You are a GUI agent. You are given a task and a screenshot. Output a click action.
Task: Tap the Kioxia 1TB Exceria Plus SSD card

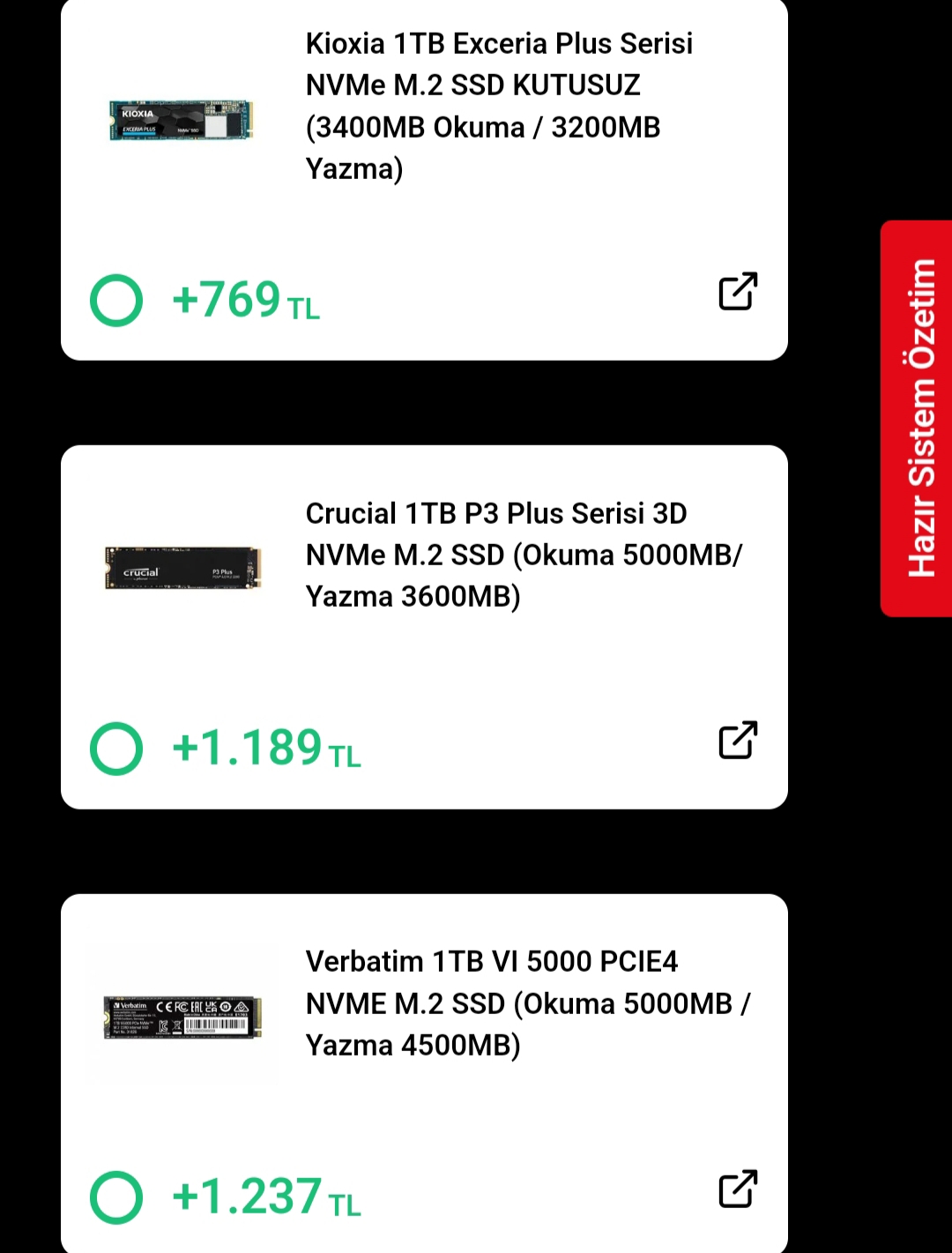click(x=498, y=106)
